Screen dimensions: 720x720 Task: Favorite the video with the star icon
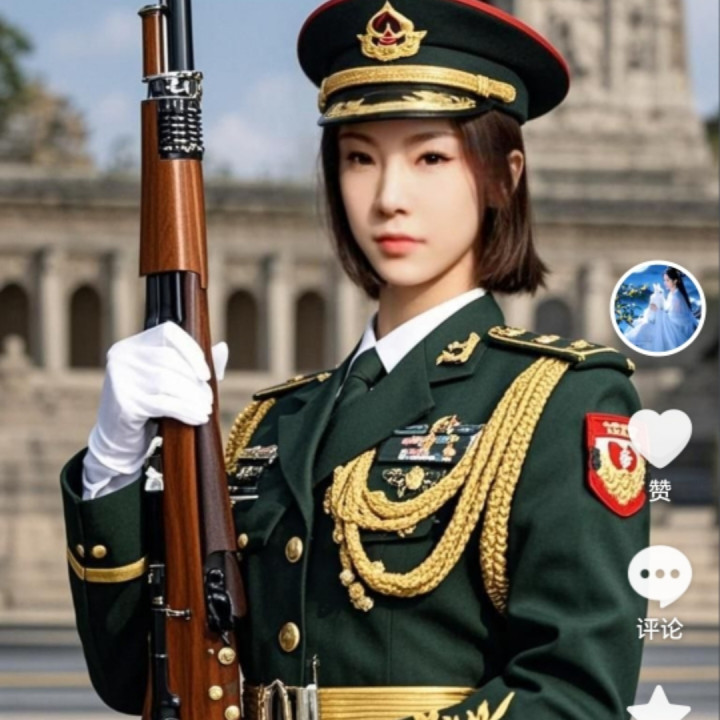point(660,706)
